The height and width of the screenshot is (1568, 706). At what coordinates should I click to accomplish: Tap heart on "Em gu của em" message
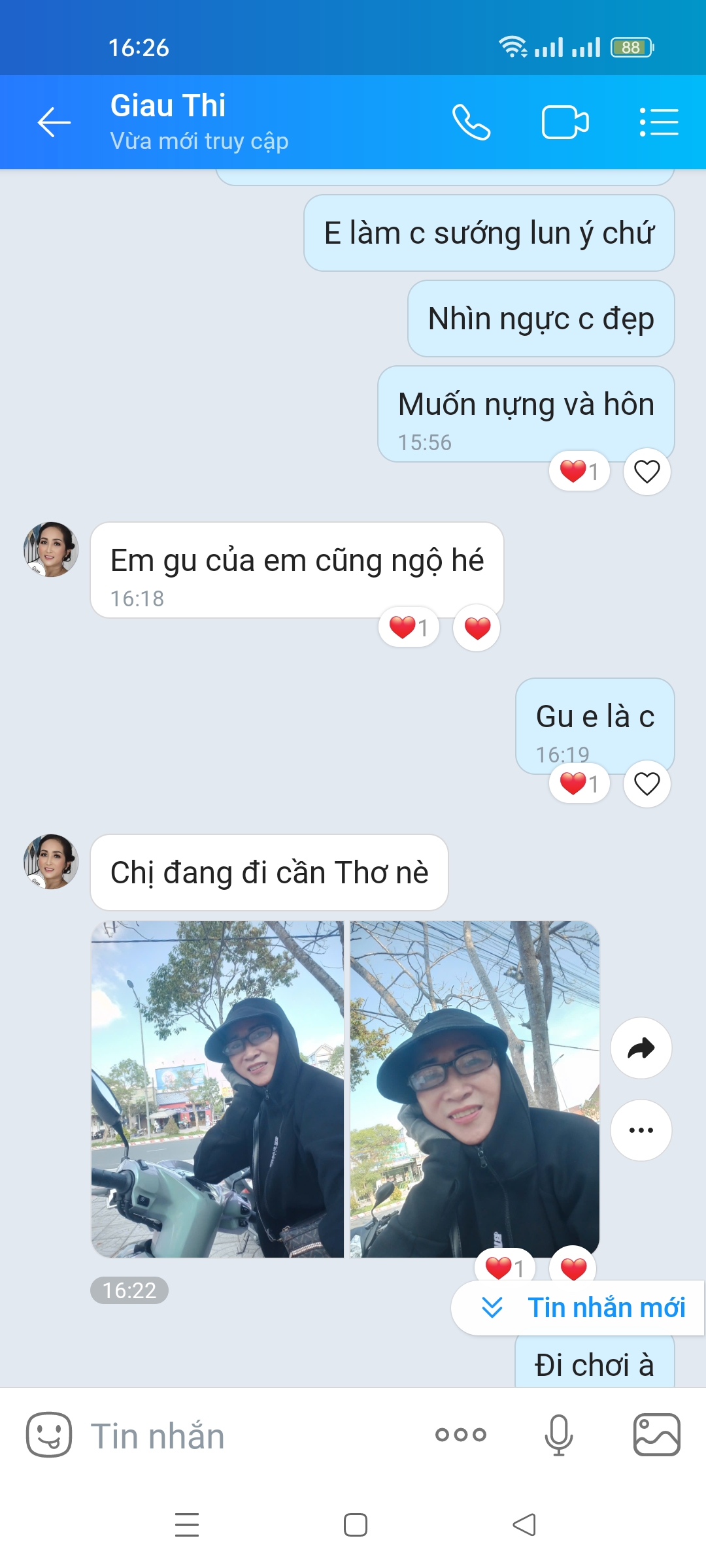477,628
